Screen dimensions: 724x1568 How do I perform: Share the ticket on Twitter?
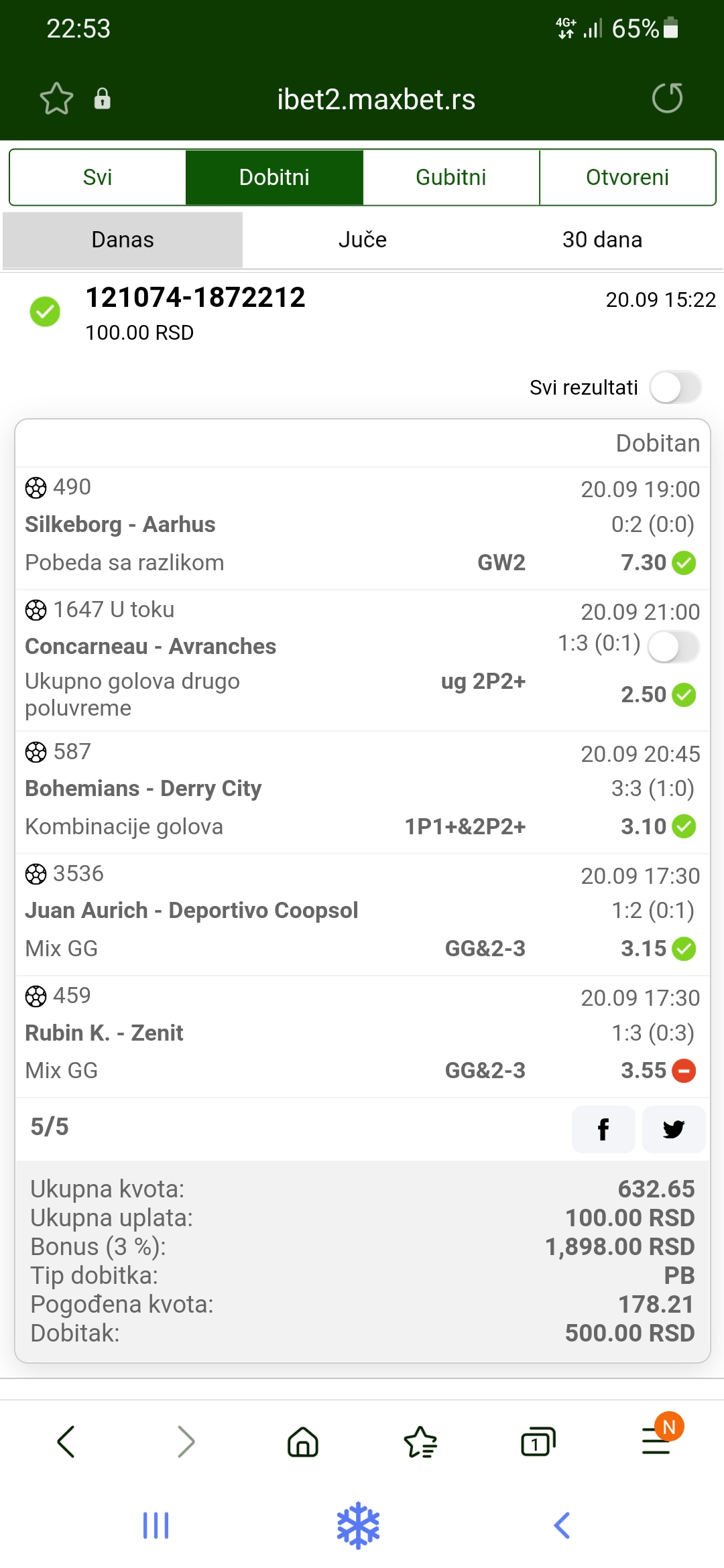tap(674, 1130)
